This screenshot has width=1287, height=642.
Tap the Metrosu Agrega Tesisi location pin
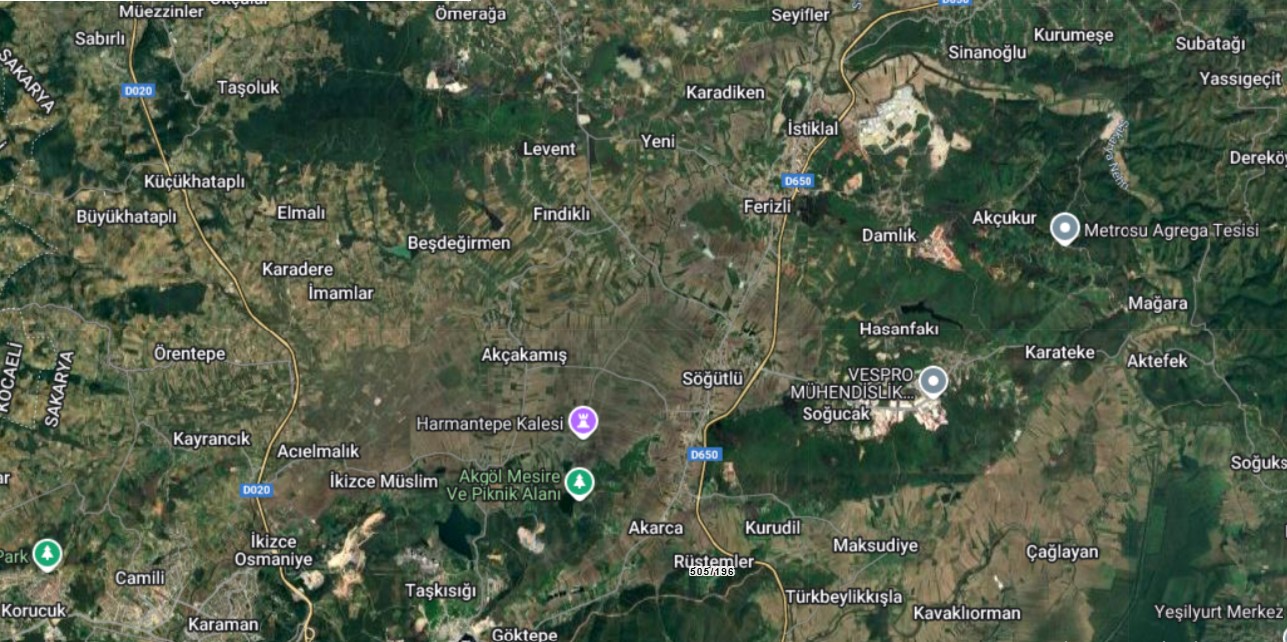[x=1065, y=229]
